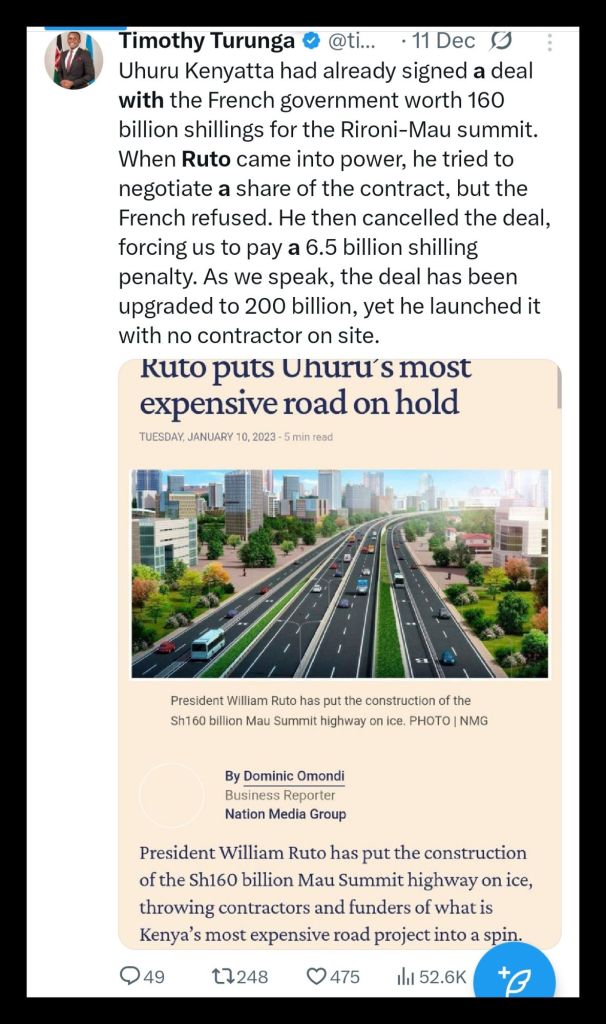
Task: Open Timothy Turunga's profile name link
Action: (207, 41)
